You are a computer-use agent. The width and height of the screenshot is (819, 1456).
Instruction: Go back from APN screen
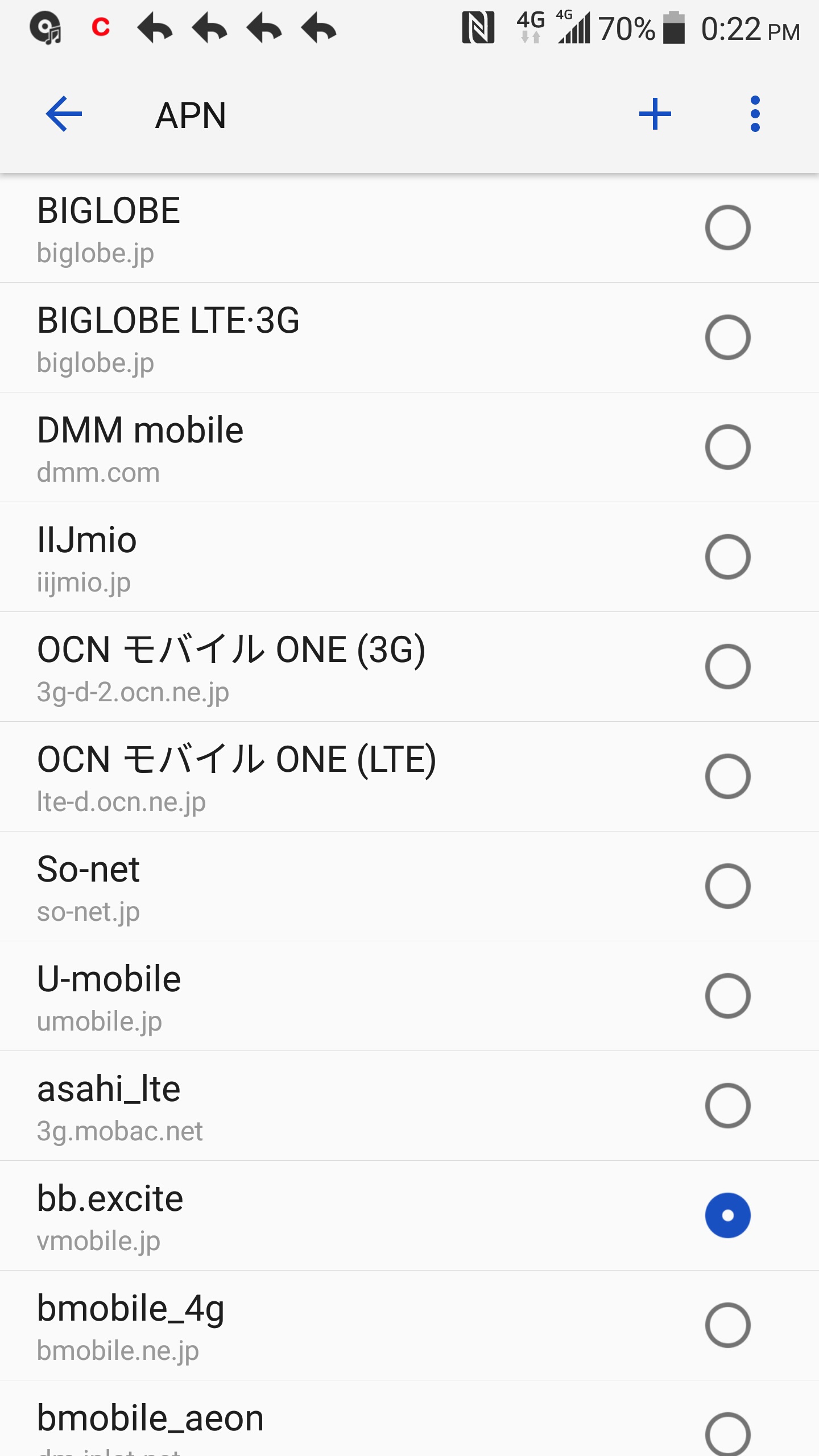coord(64,114)
